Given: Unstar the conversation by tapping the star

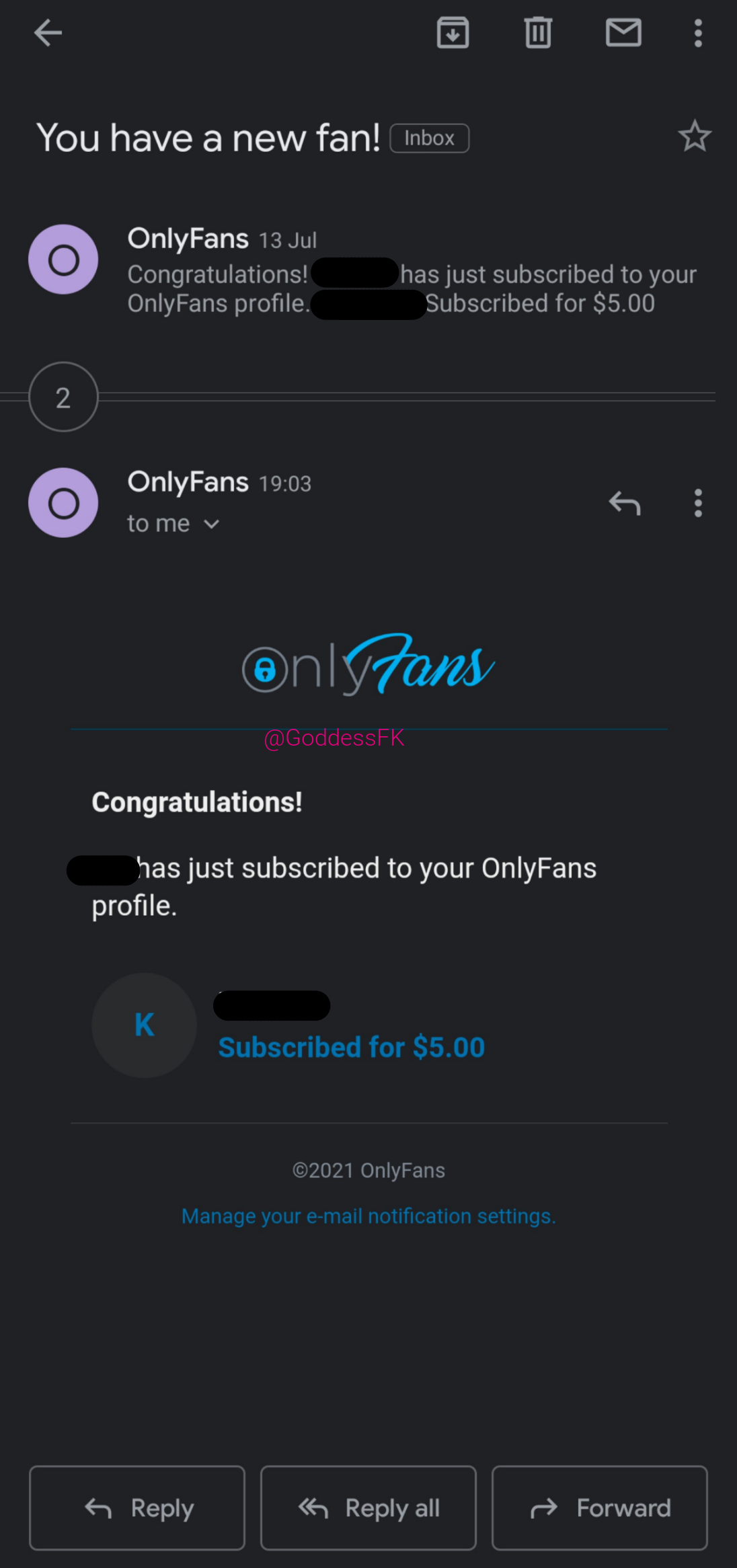Looking at the screenshot, I should 695,136.
